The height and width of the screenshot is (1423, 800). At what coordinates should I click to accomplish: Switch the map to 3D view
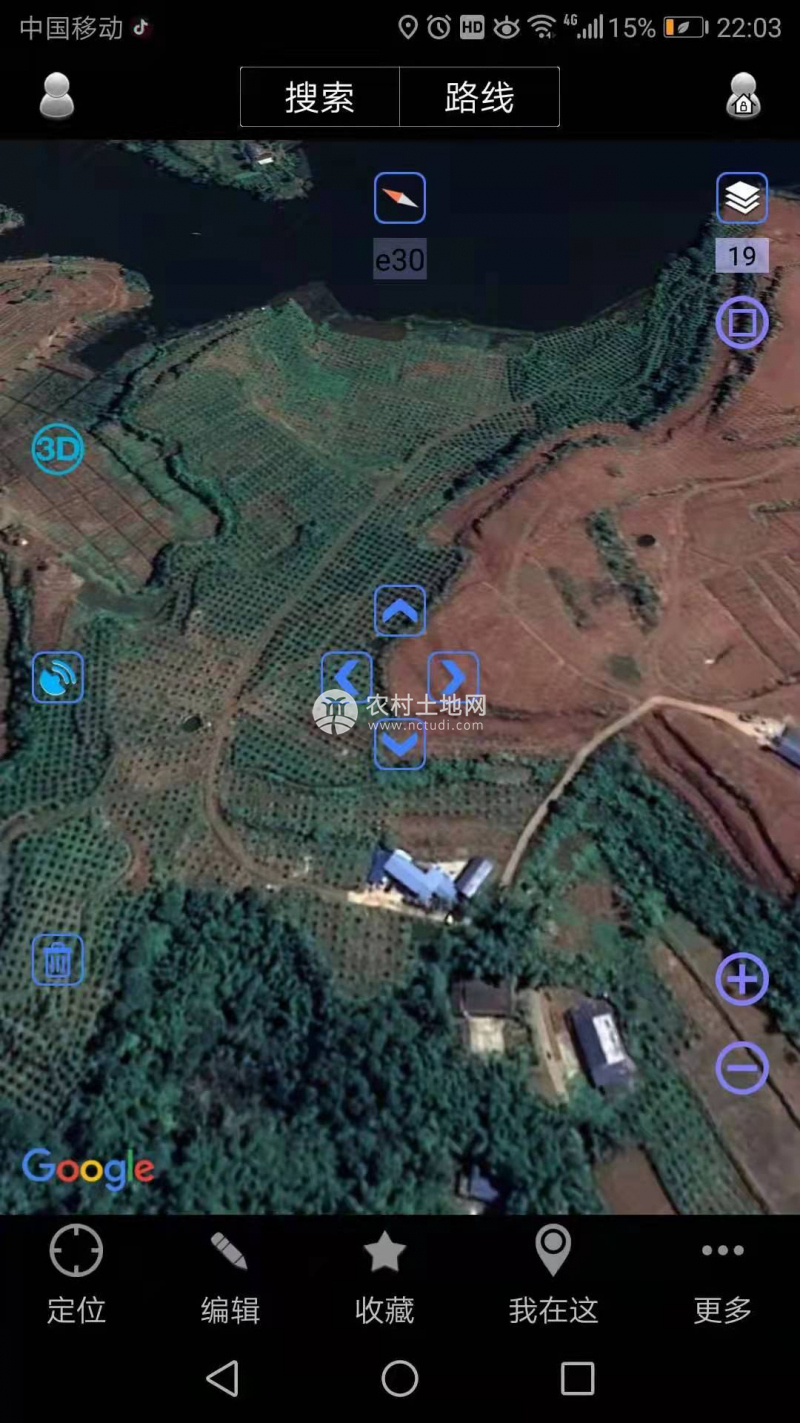pyautogui.click(x=58, y=449)
